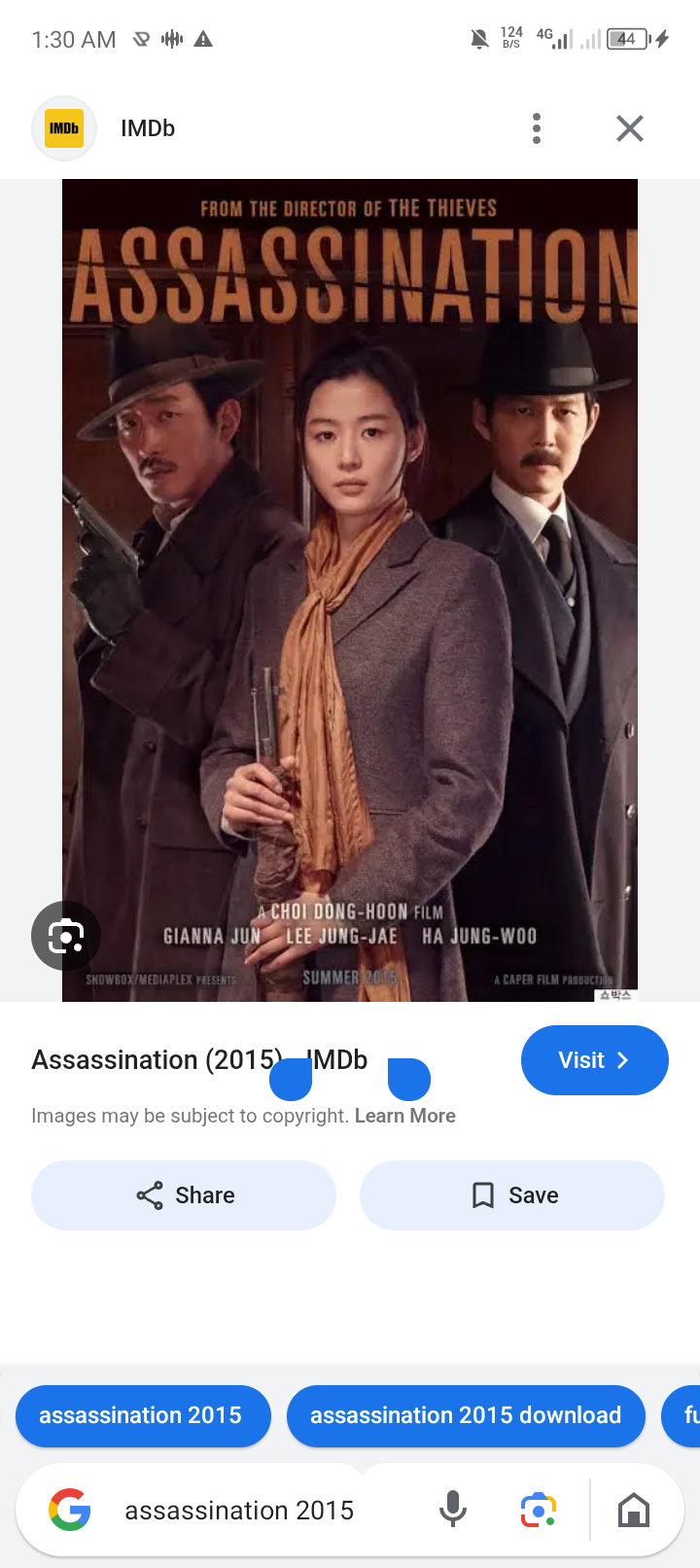The width and height of the screenshot is (700, 1568).
Task: Open the three-dot overflow menu
Action: (x=537, y=128)
